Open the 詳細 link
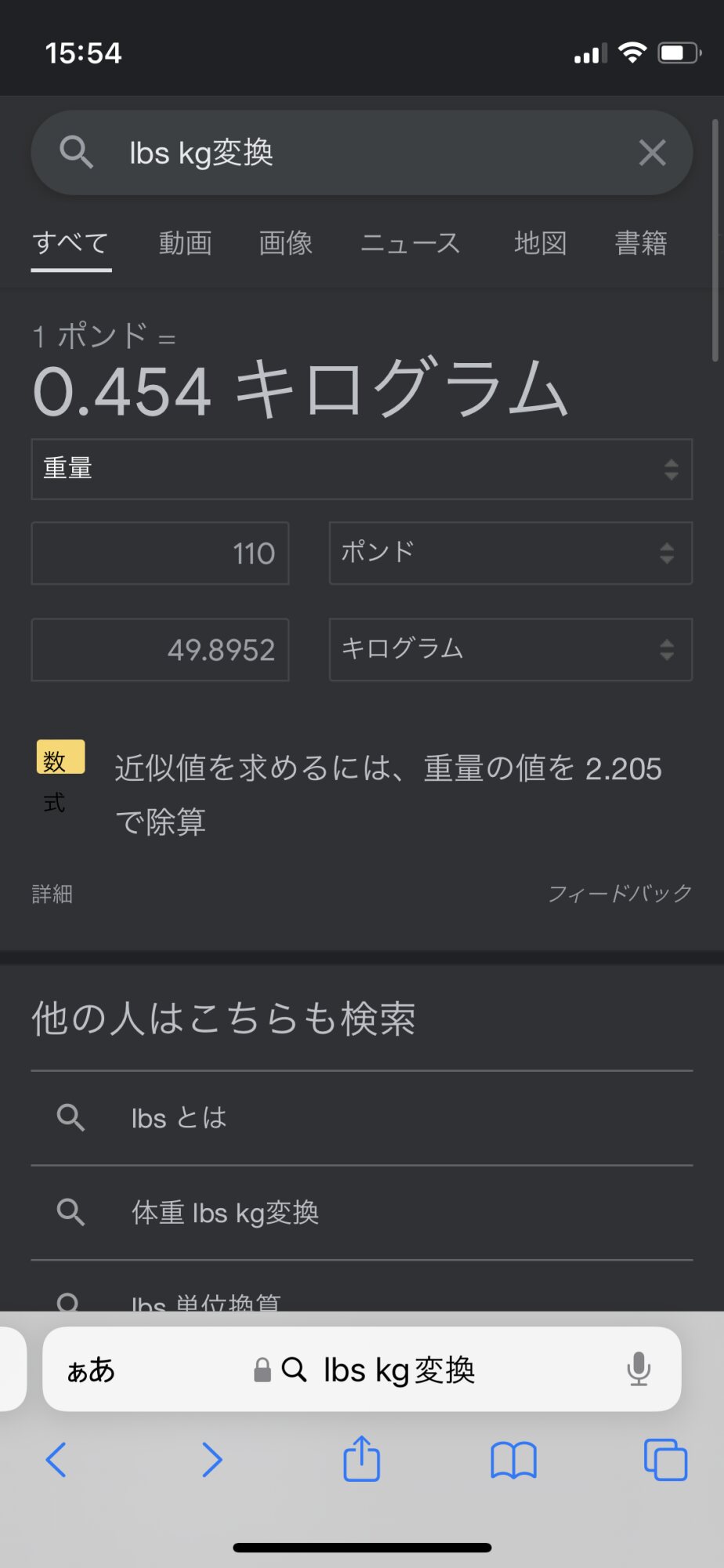 52,894
